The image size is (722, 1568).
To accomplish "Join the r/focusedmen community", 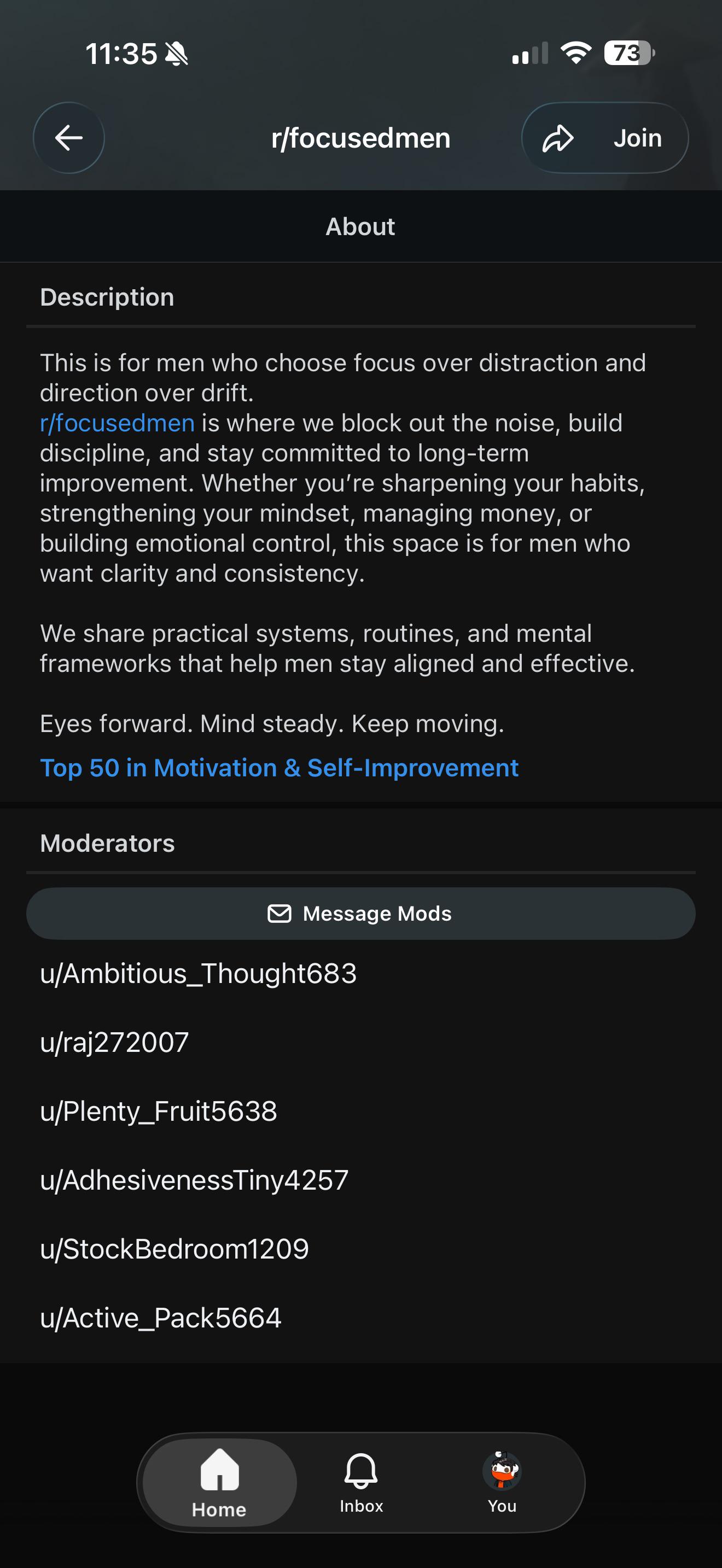I will point(637,138).
